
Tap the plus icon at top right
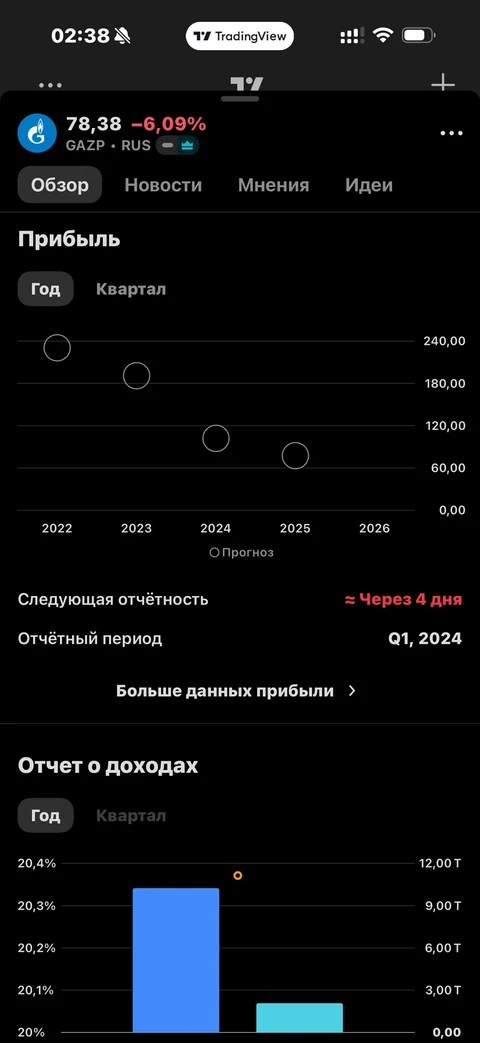pos(443,84)
